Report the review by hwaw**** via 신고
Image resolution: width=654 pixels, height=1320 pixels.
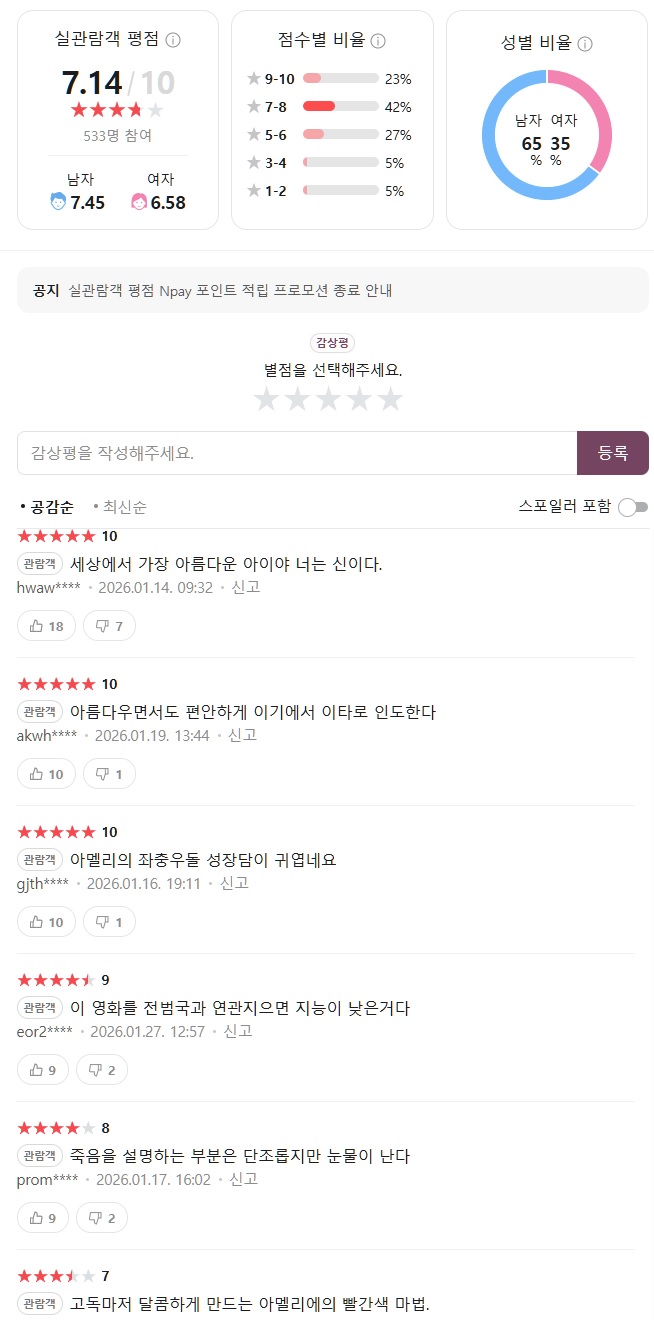[x=246, y=587]
